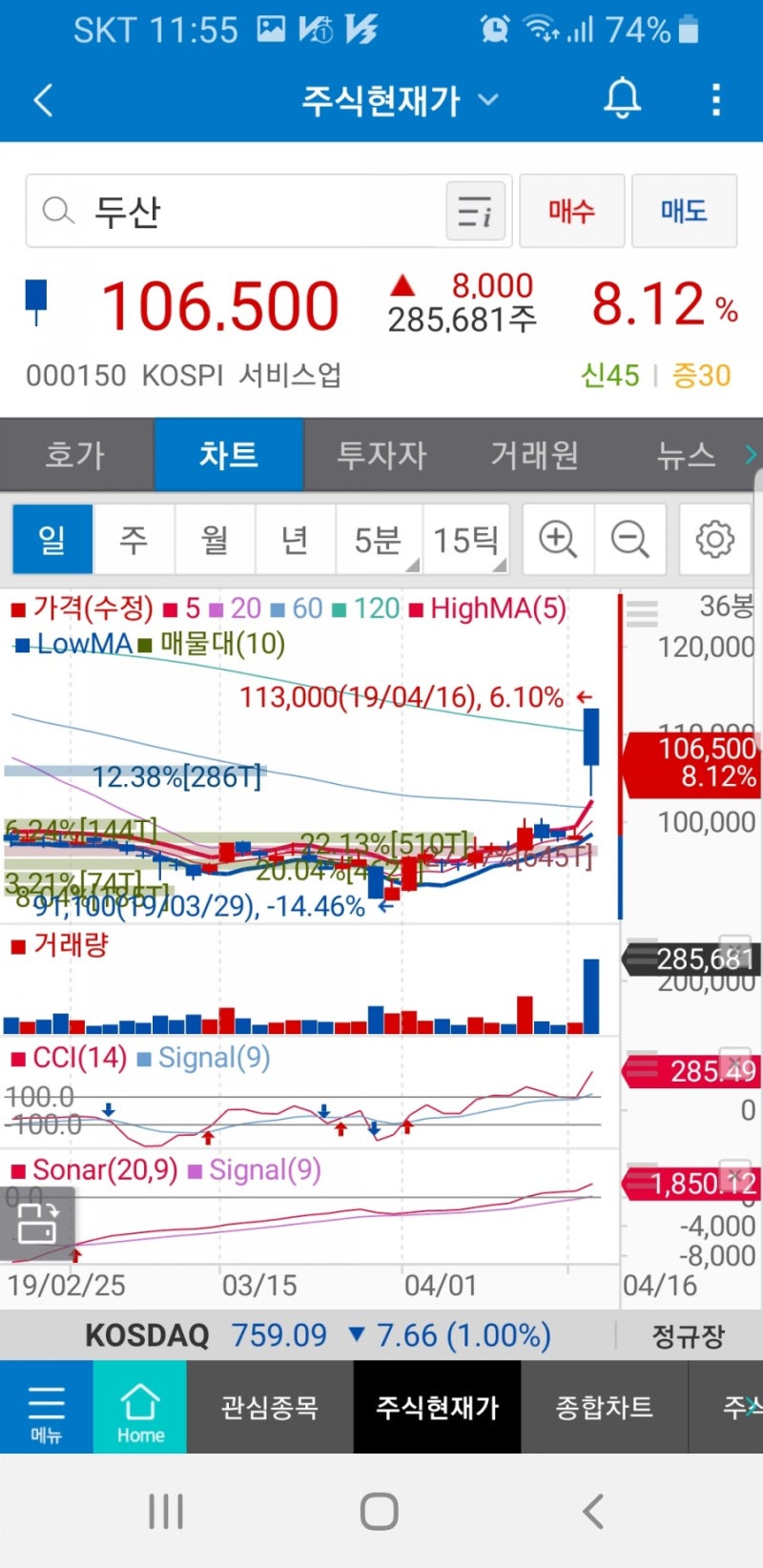763x1568 pixels.
Task: Switch to the 호가 tab
Action: 74,455
